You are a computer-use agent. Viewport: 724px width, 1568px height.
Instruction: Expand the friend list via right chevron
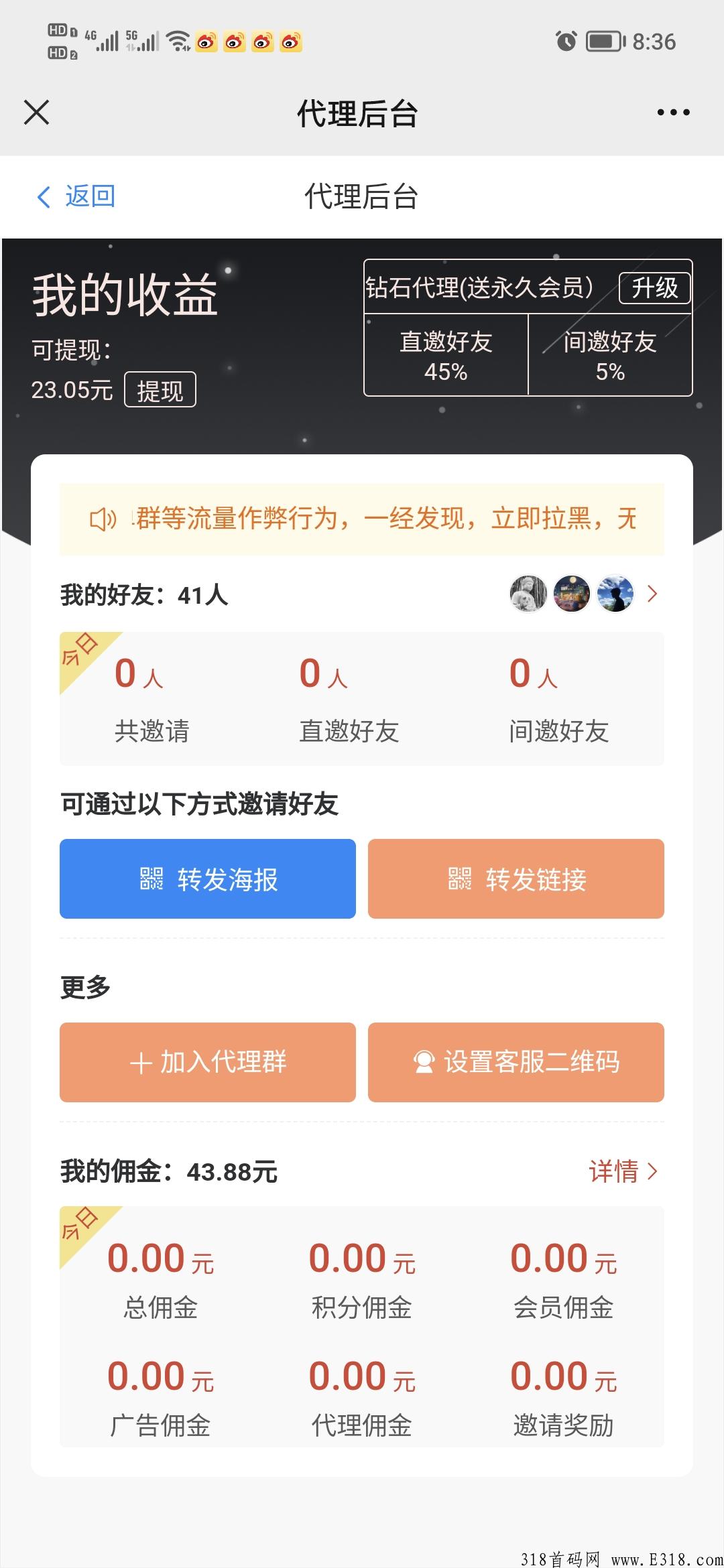pyautogui.click(x=650, y=594)
